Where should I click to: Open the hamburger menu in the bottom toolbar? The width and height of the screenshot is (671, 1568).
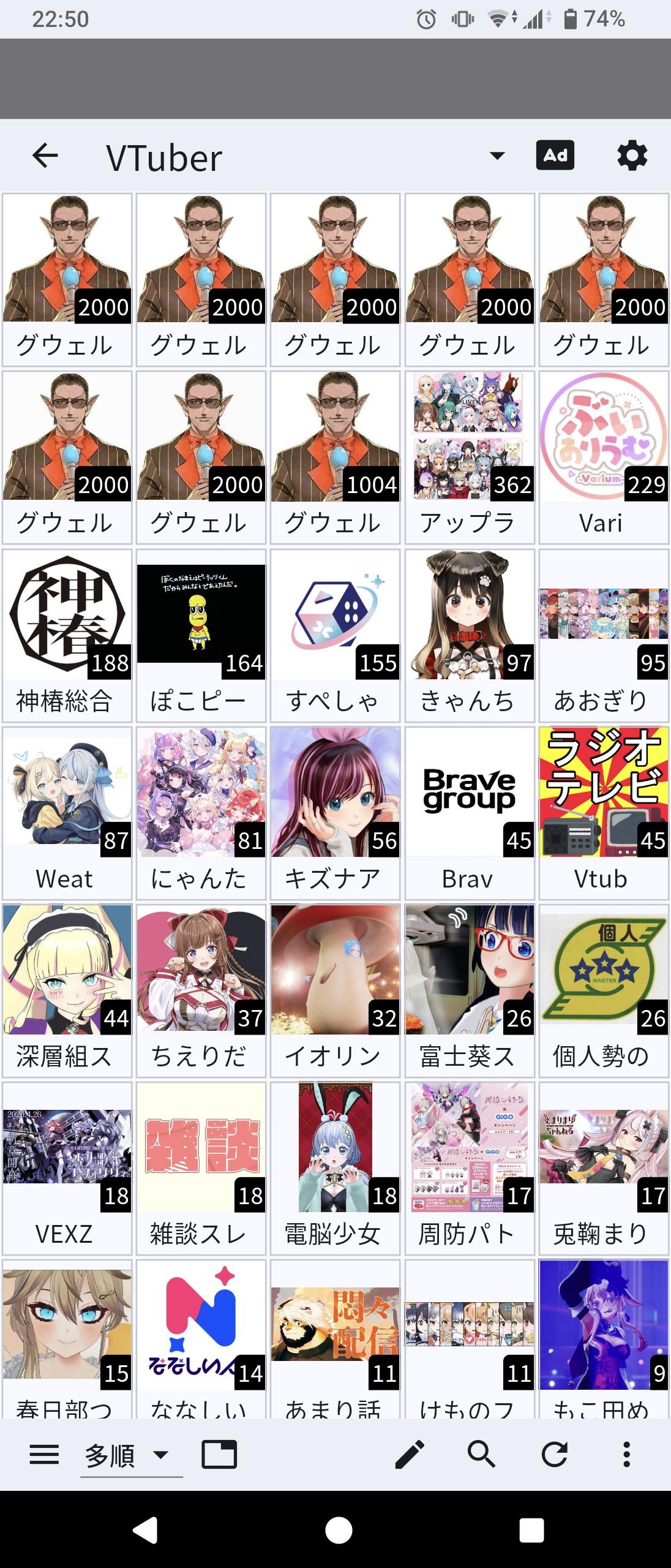point(45,1454)
